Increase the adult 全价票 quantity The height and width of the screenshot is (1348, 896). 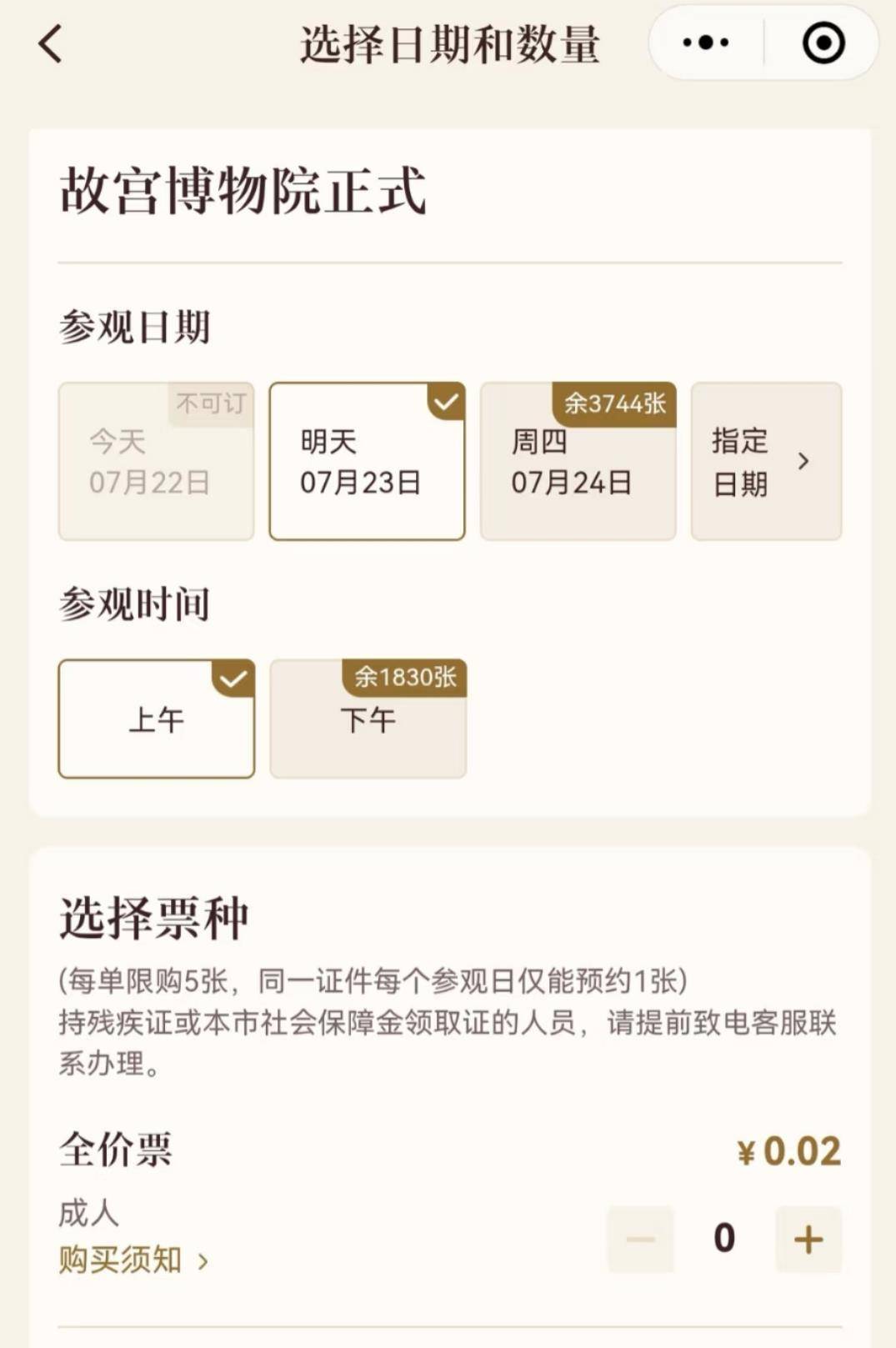(808, 1239)
